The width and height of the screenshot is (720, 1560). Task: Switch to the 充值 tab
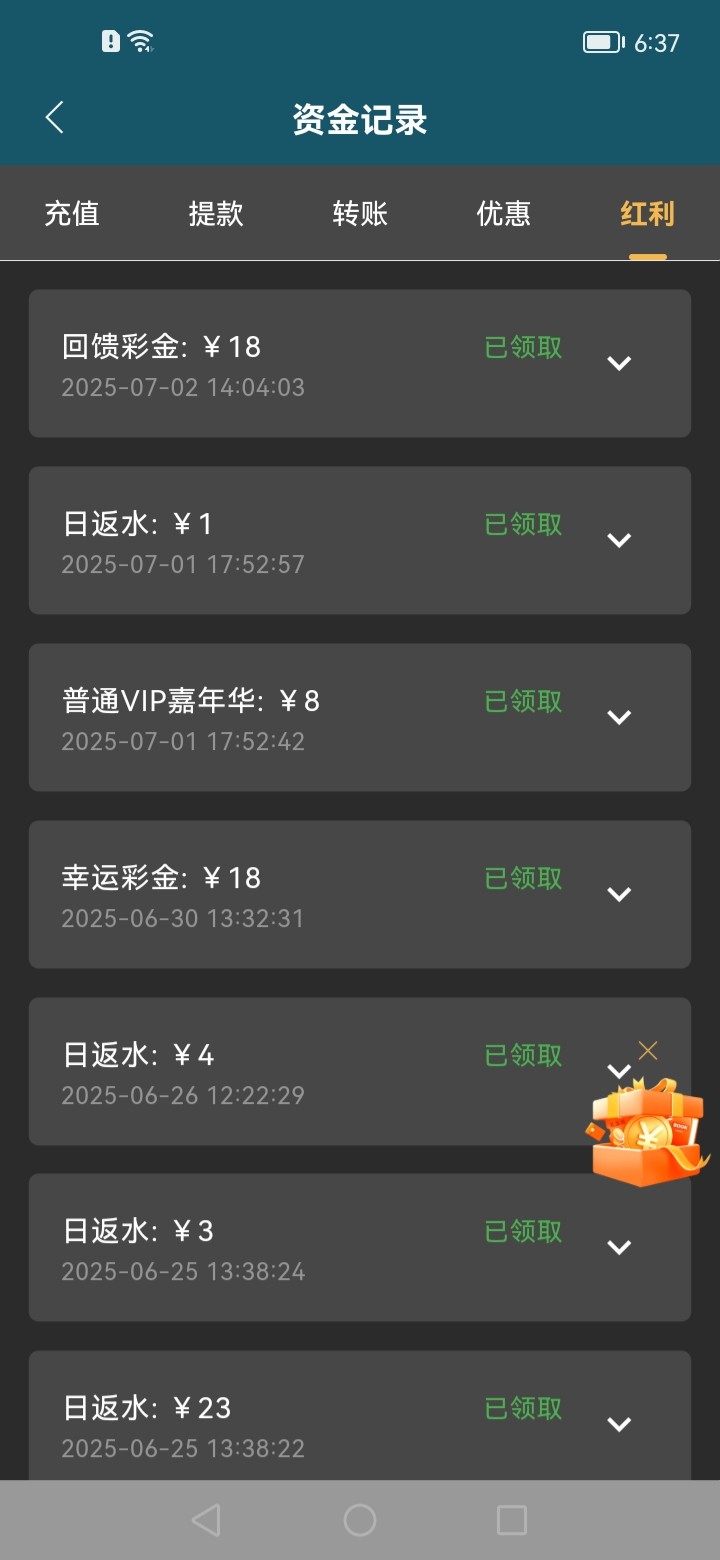pos(72,214)
